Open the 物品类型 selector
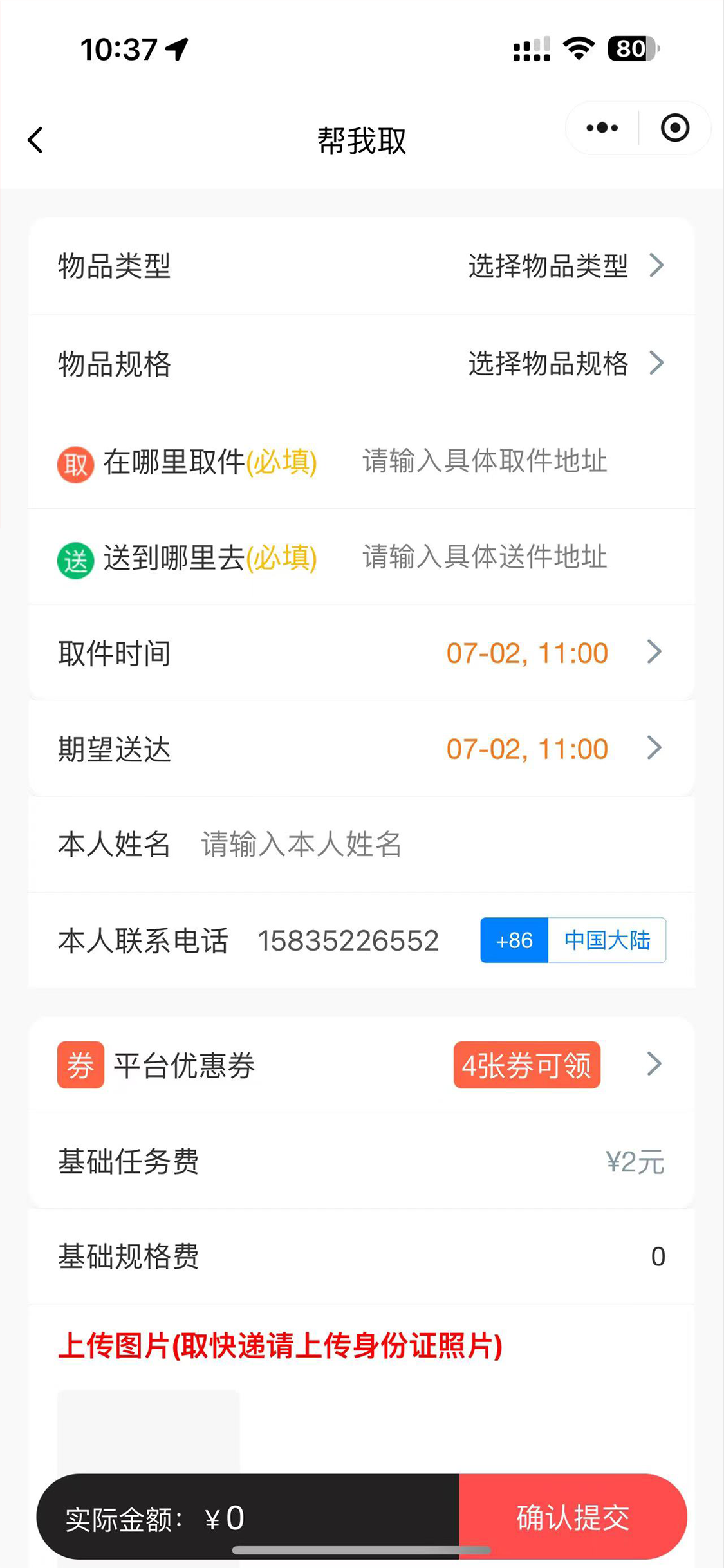 click(362, 266)
